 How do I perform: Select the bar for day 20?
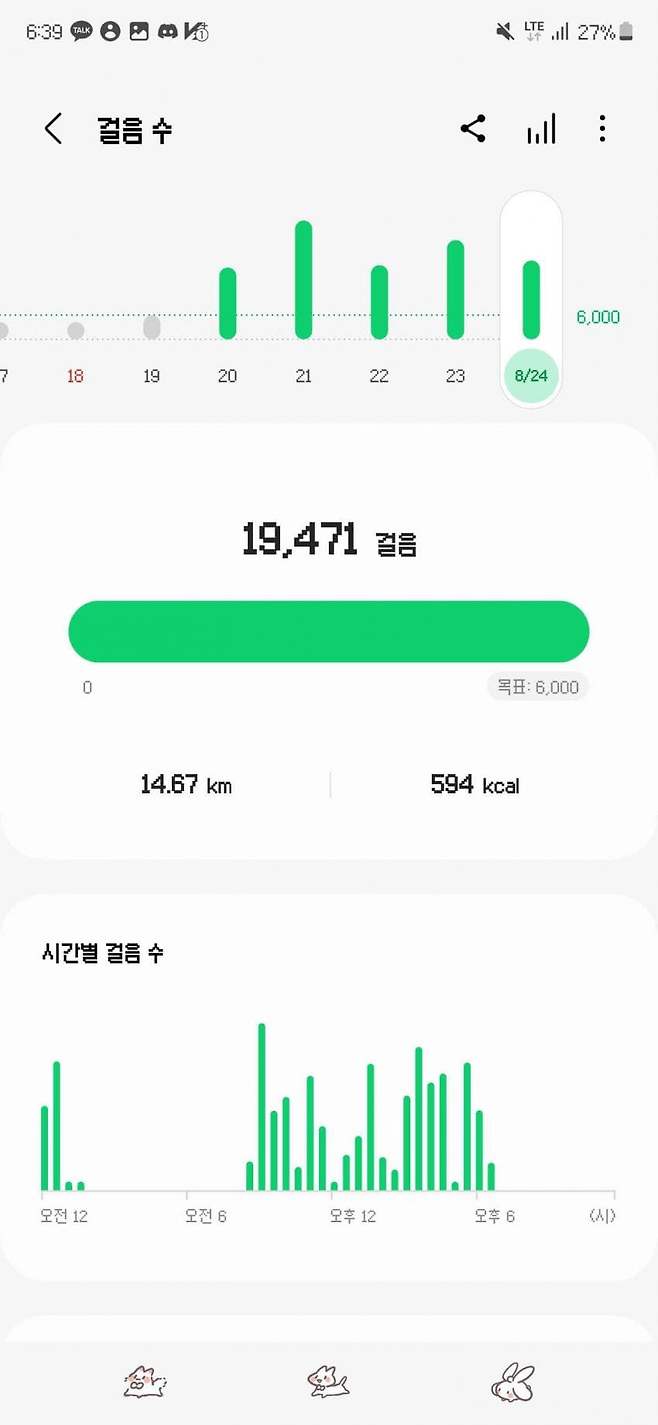(227, 303)
